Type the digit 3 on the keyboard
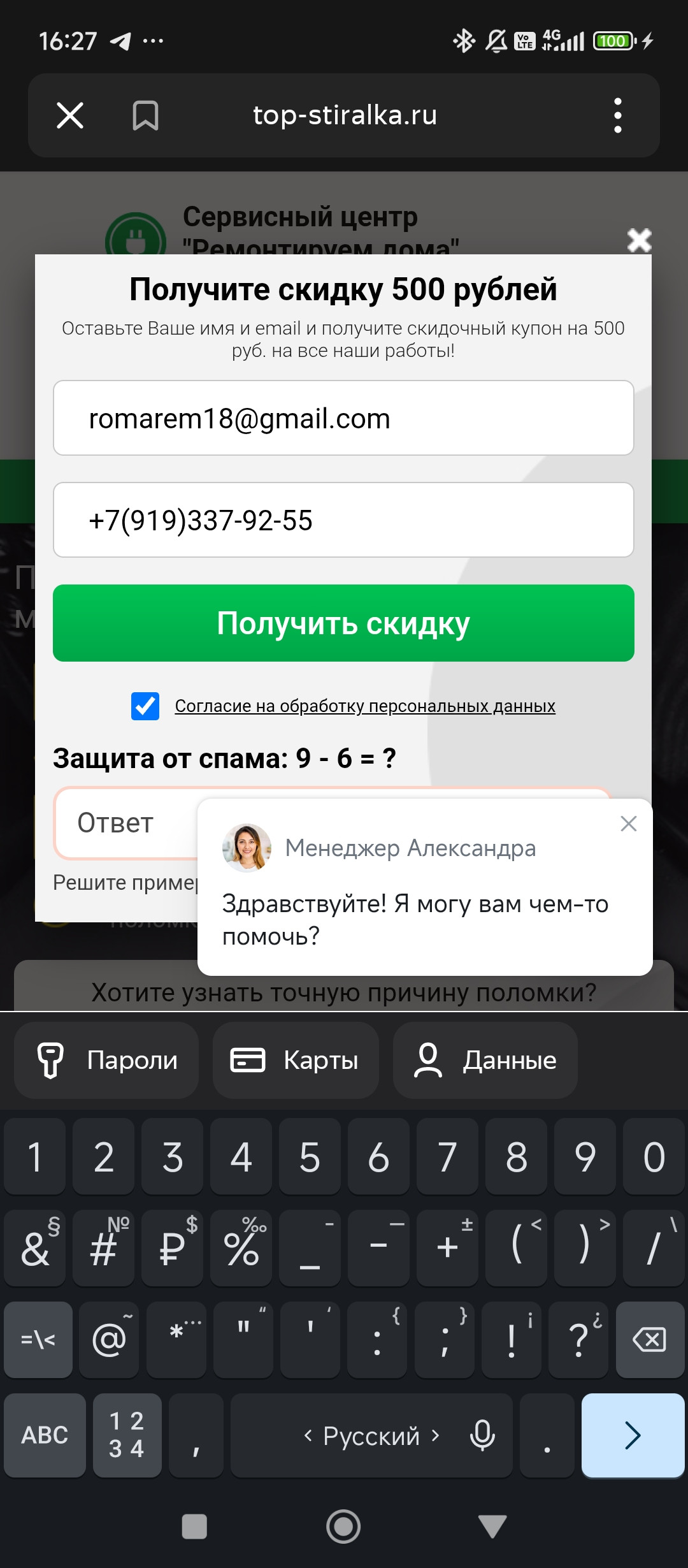Viewport: 688px width, 1568px height. pyautogui.click(x=173, y=1157)
